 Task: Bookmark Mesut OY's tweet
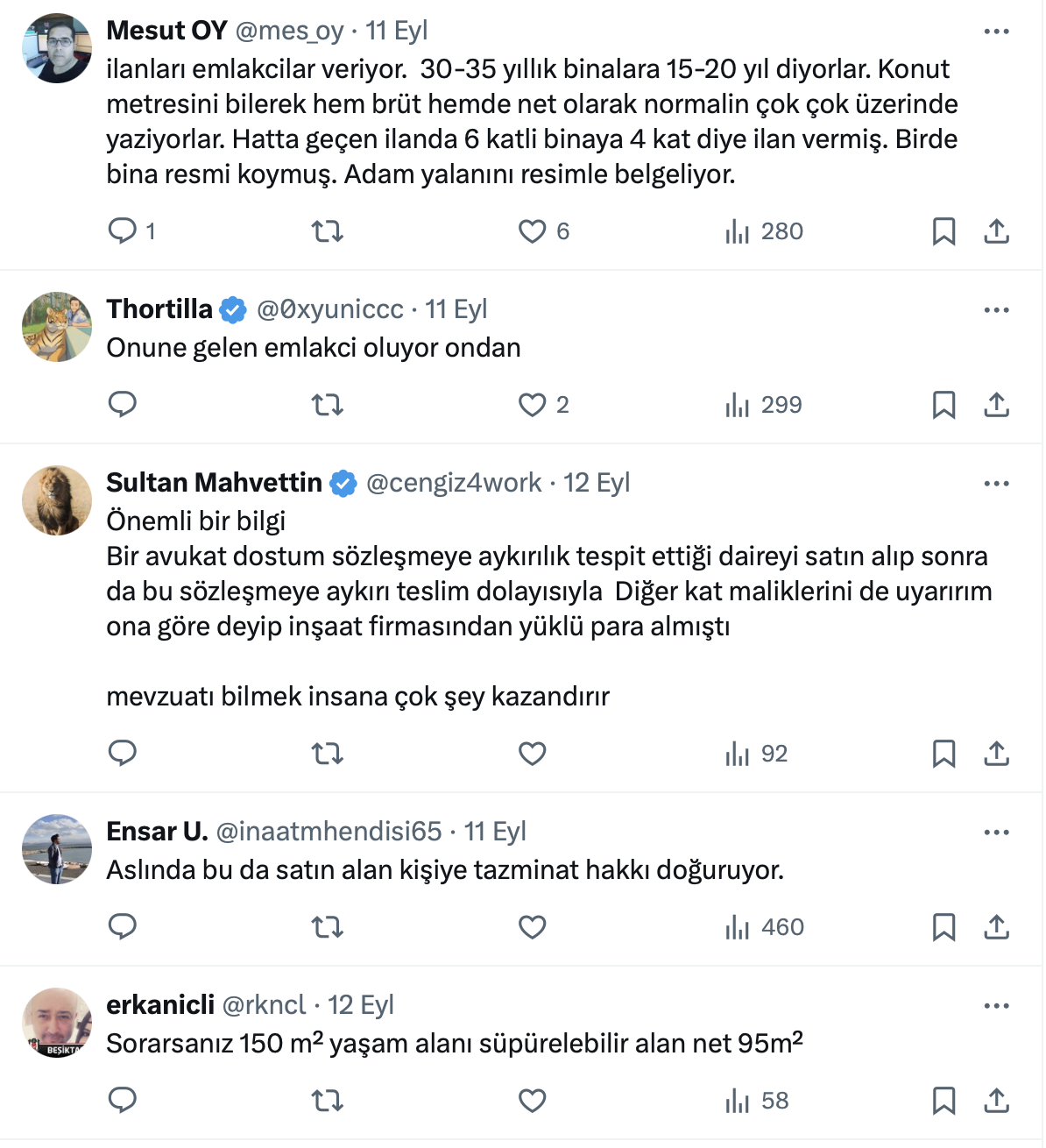(944, 231)
